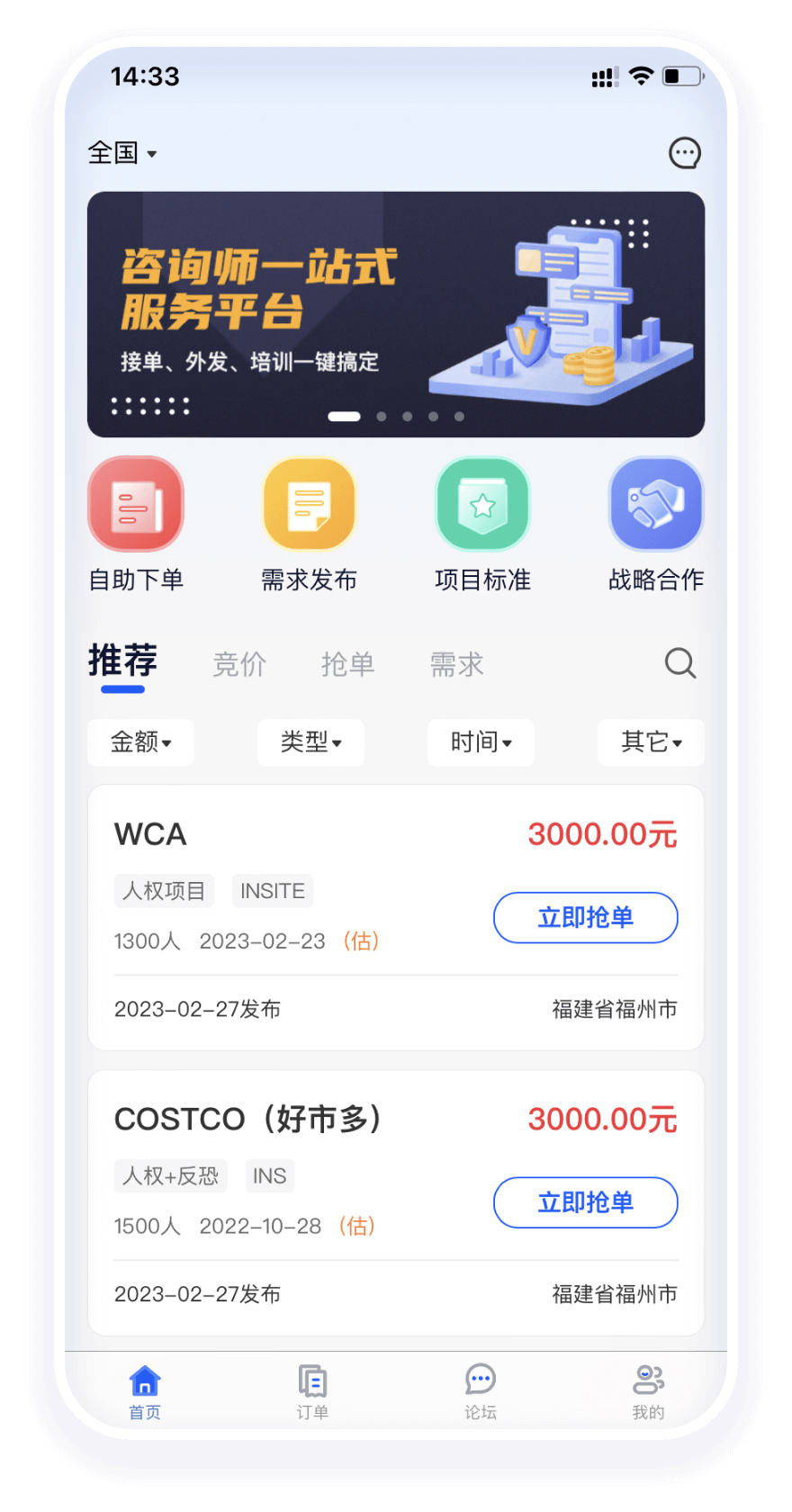
Task: Go to the 订单 tab
Action: pyautogui.click(x=312, y=1391)
